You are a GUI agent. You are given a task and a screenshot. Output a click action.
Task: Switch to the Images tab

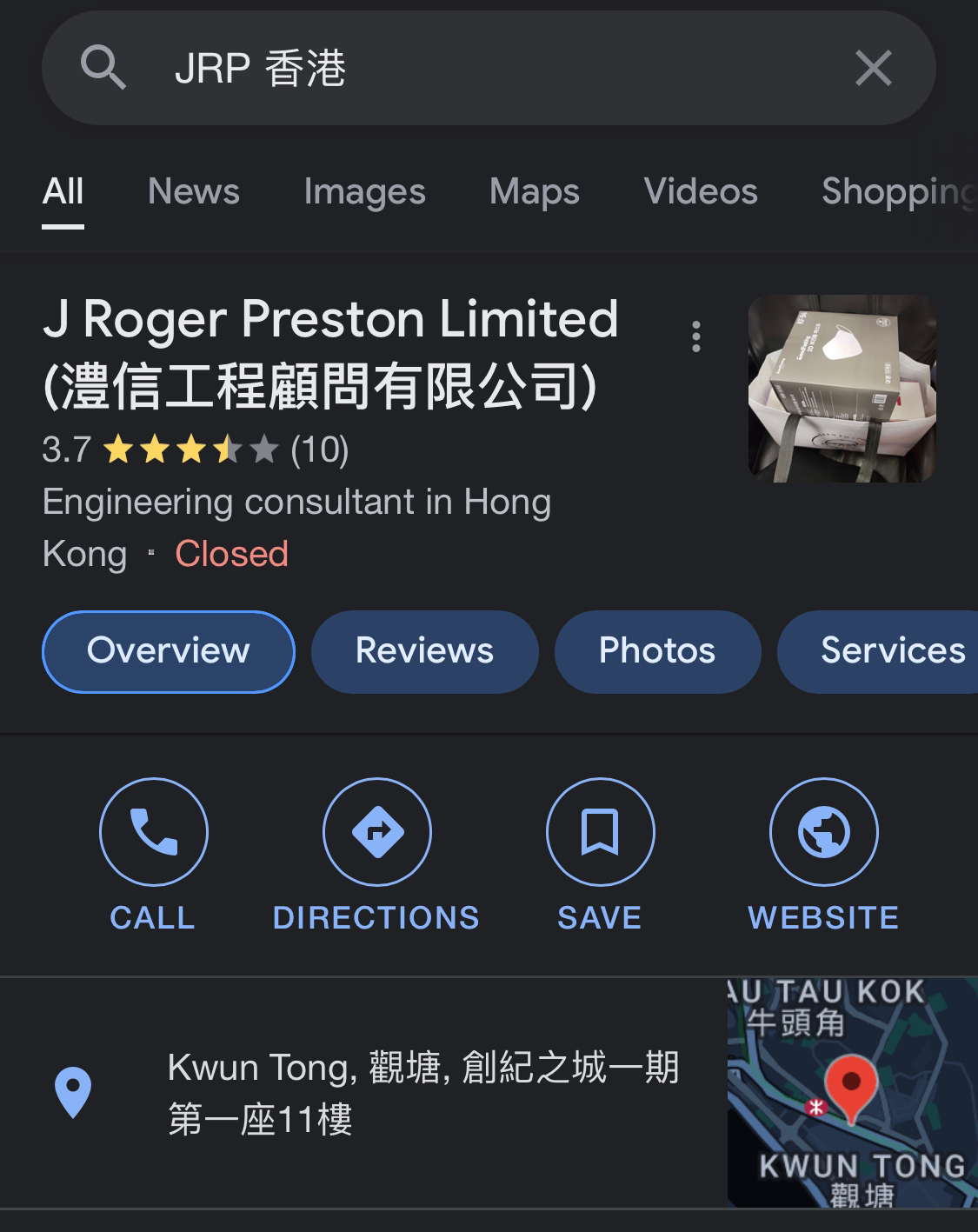point(364,191)
